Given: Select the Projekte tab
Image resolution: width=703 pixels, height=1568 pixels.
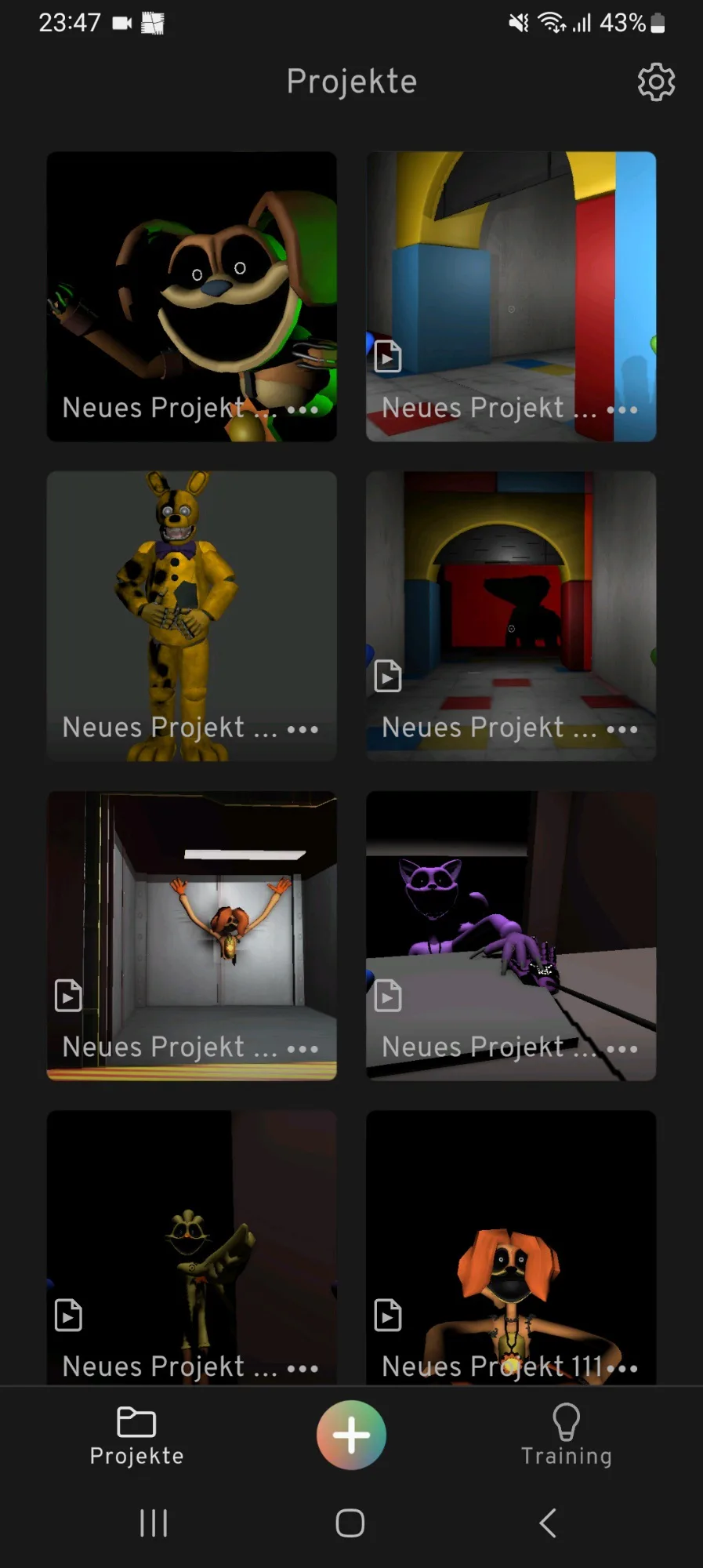Looking at the screenshot, I should pyautogui.click(x=136, y=1435).
